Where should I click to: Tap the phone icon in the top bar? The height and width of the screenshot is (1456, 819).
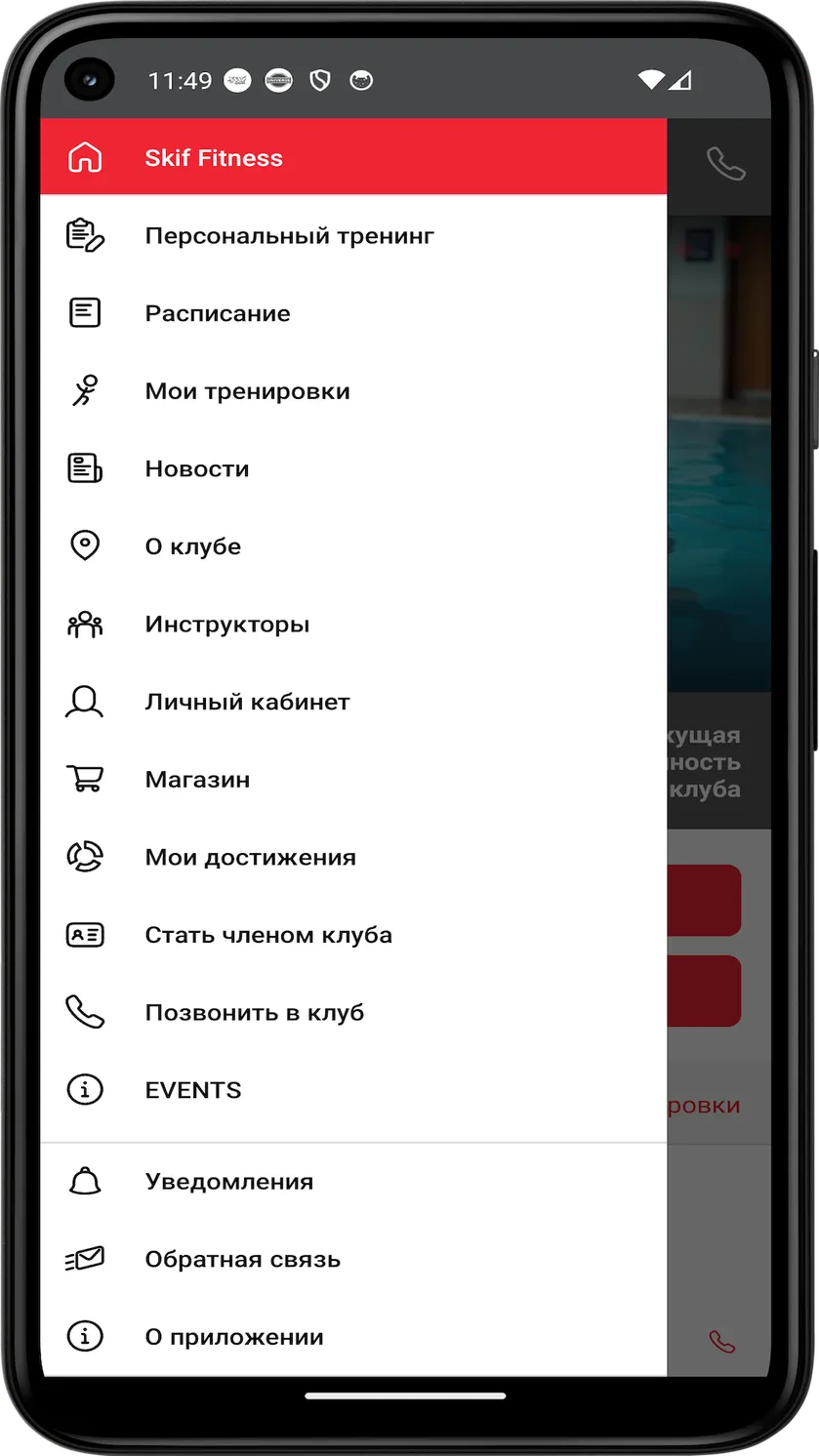pyautogui.click(x=725, y=164)
